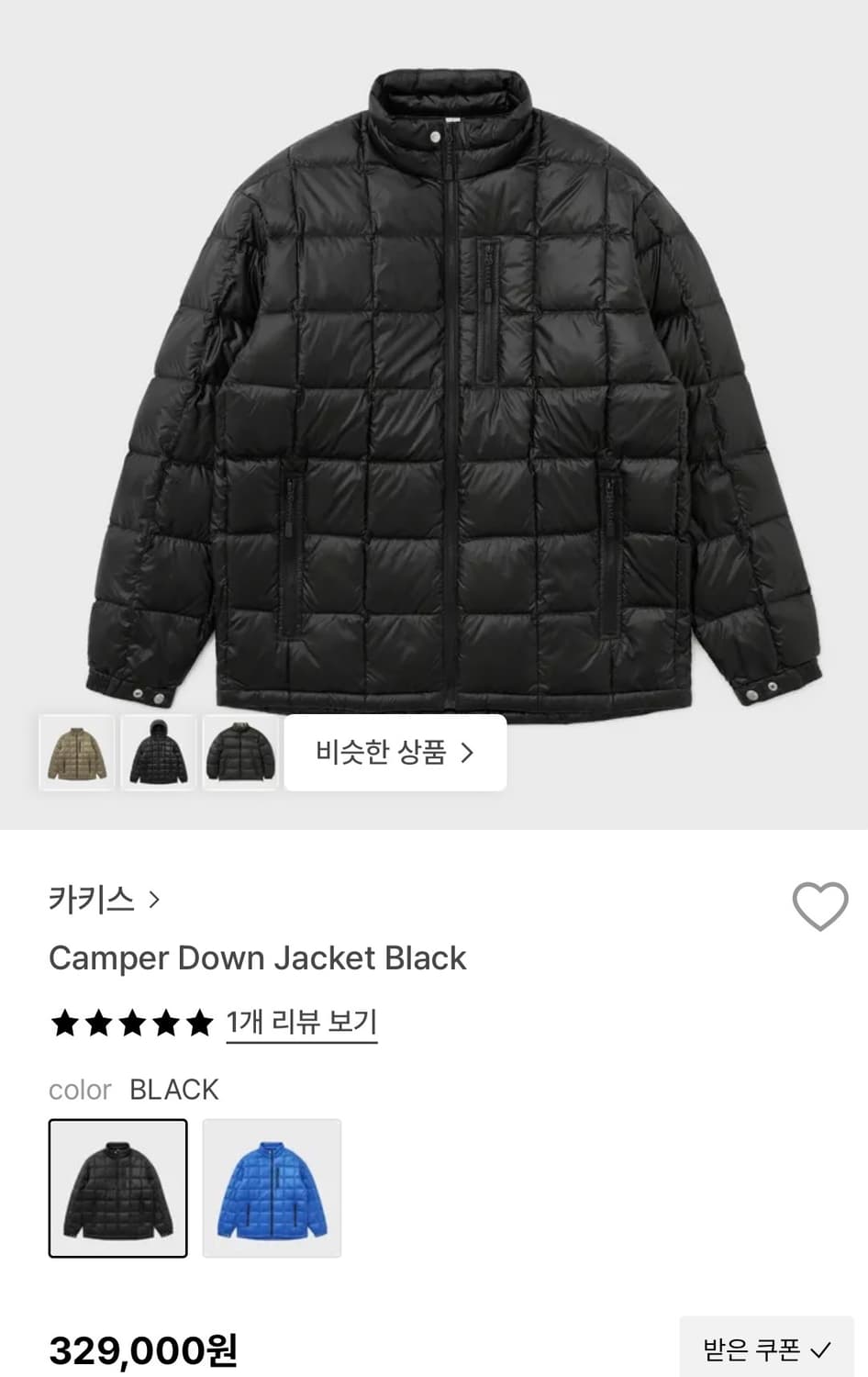Select the BLACK color option
The image size is (868, 1377).
tap(117, 1188)
